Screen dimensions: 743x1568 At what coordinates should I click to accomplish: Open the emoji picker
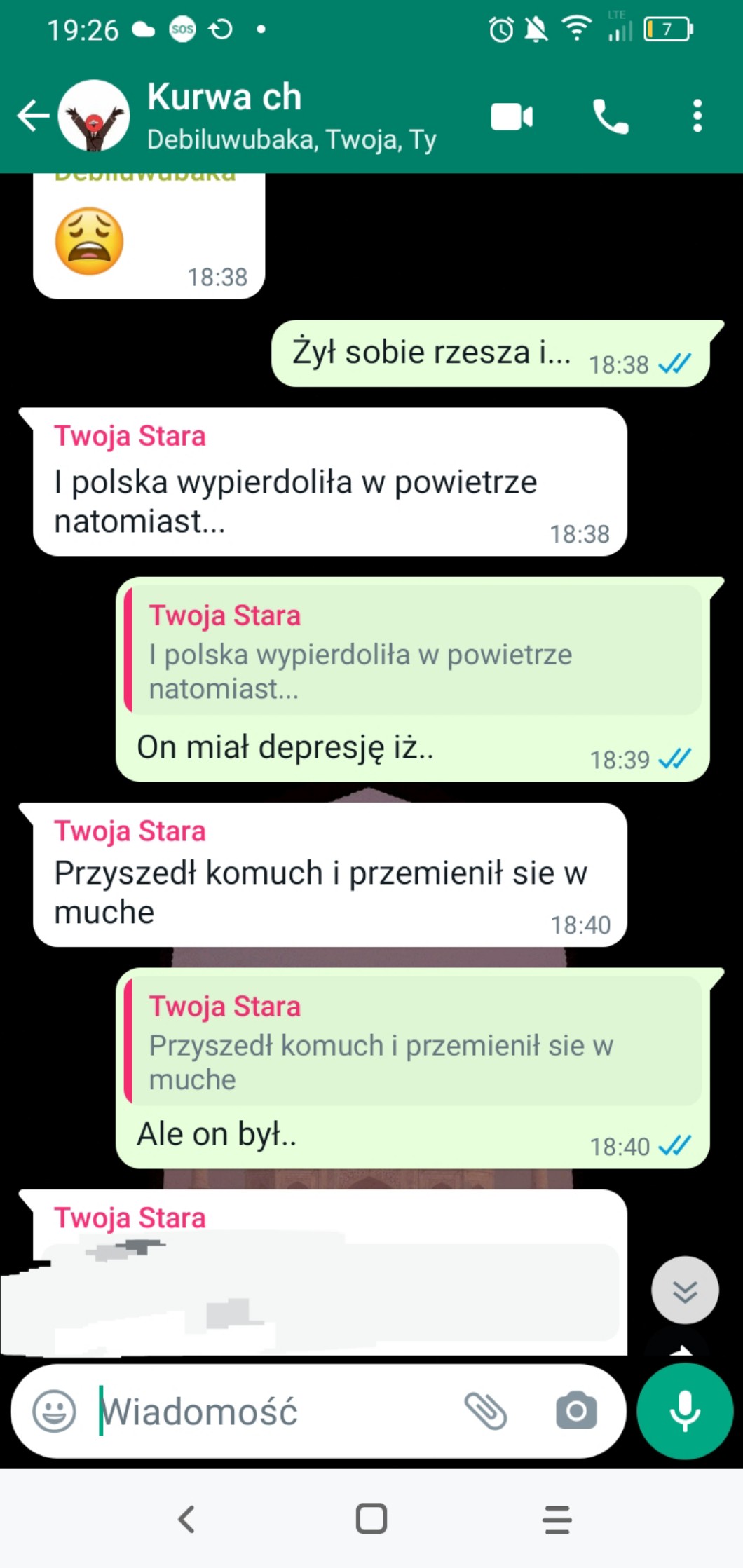pos(54,1411)
